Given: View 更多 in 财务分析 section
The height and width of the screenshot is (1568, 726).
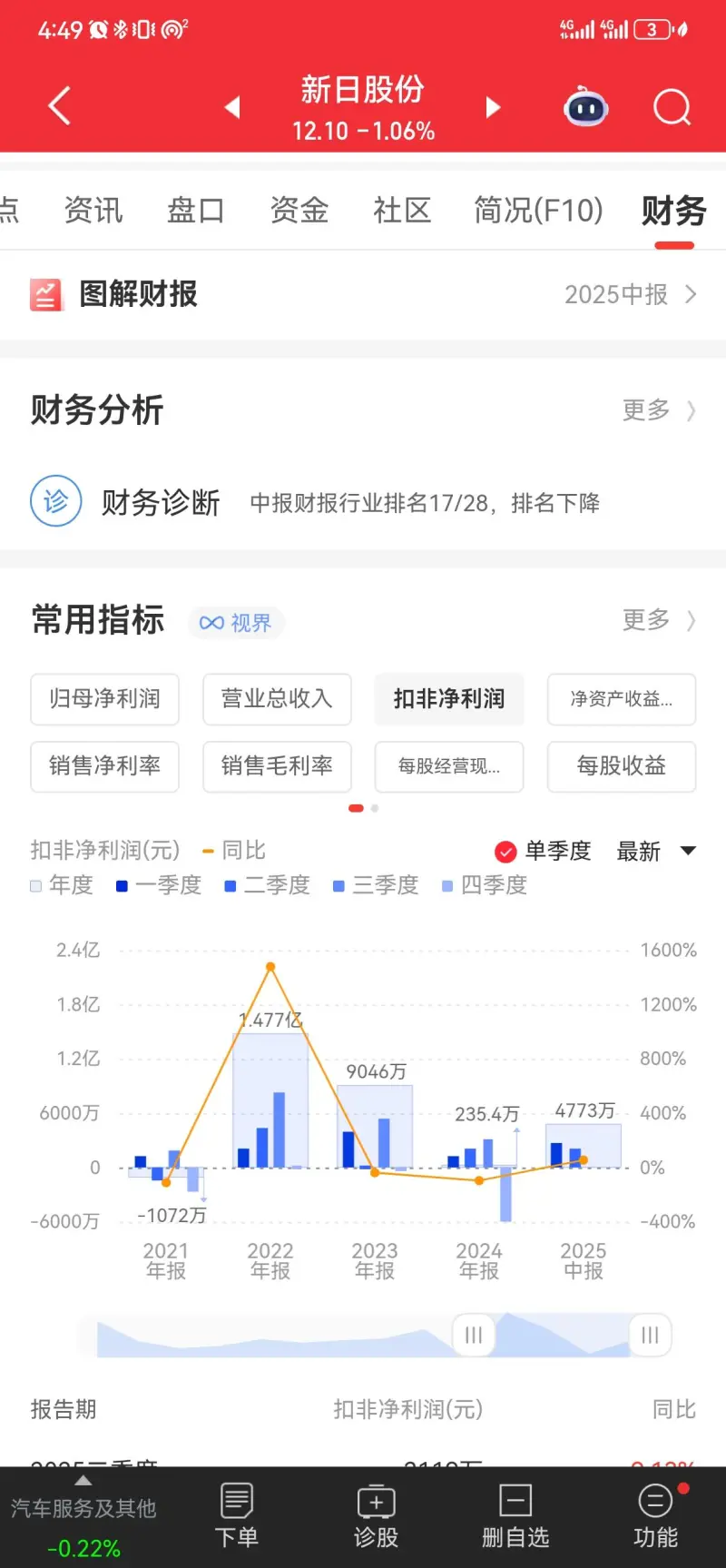Looking at the screenshot, I should click(x=657, y=410).
